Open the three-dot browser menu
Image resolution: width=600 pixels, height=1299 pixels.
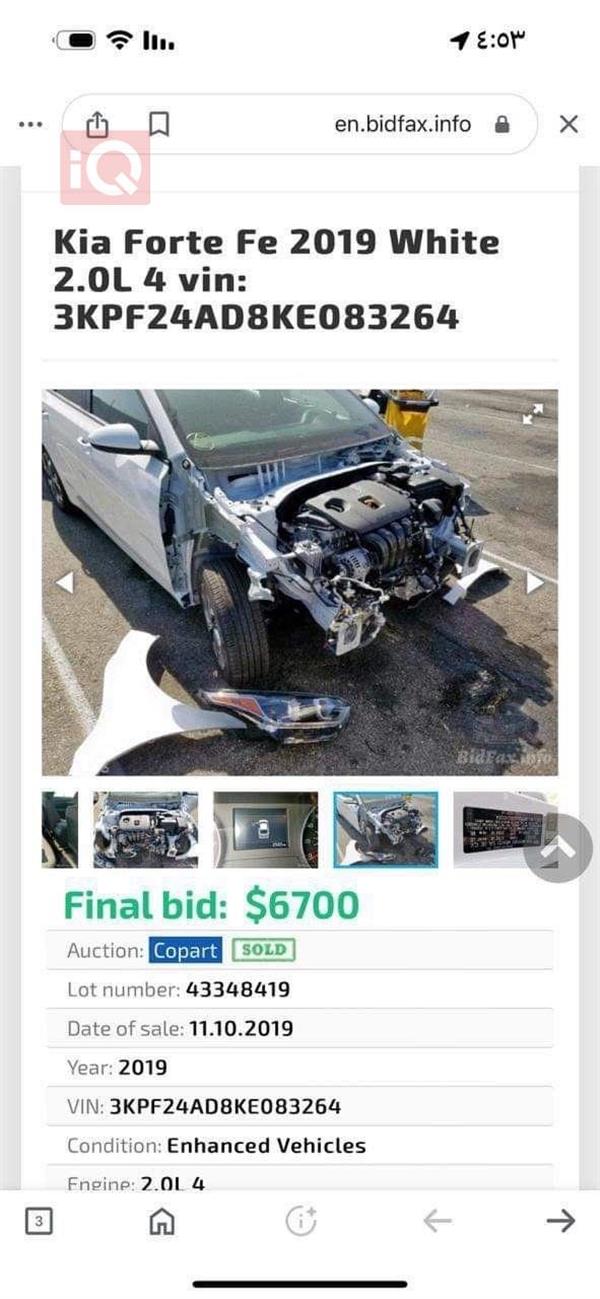click(x=31, y=125)
